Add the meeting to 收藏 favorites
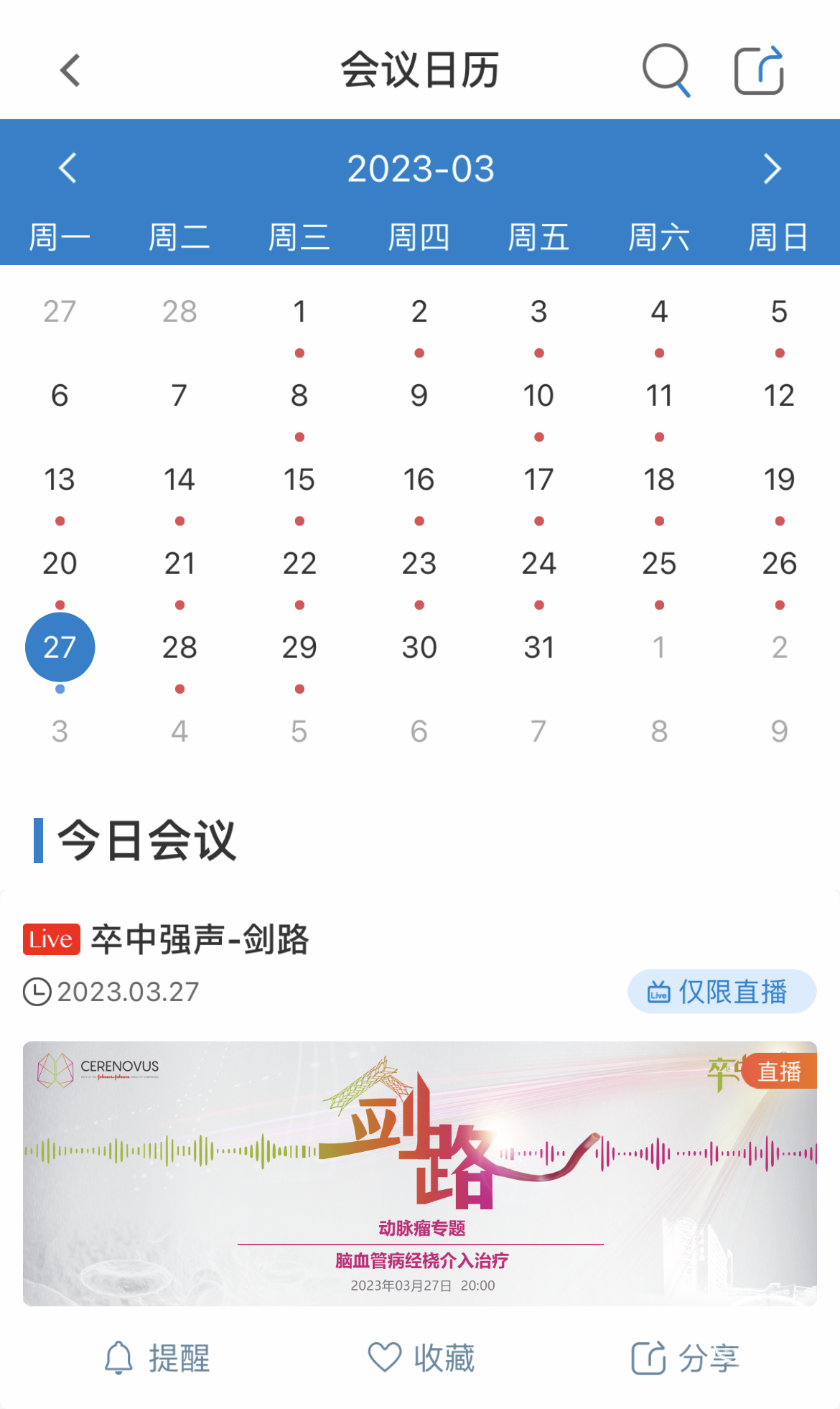 point(421,1358)
